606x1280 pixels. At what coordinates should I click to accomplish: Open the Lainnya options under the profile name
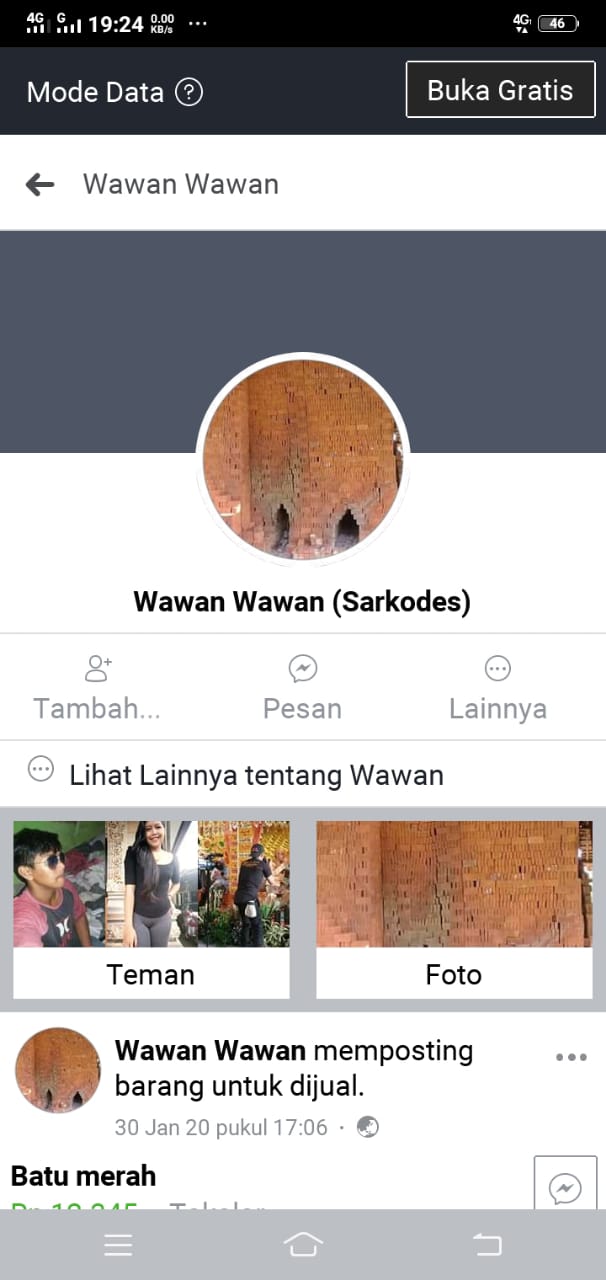[x=497, y=688]
